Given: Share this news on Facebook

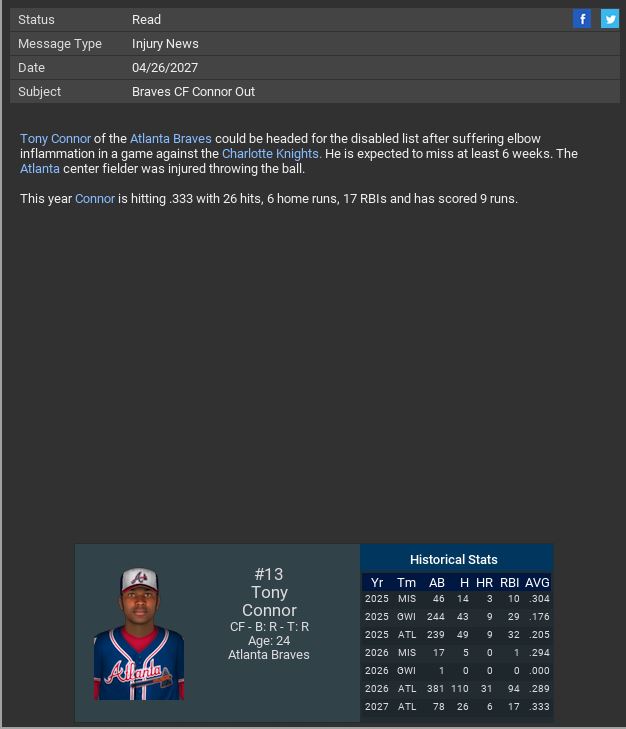Looking at the screenshot, I should [582, 19].
